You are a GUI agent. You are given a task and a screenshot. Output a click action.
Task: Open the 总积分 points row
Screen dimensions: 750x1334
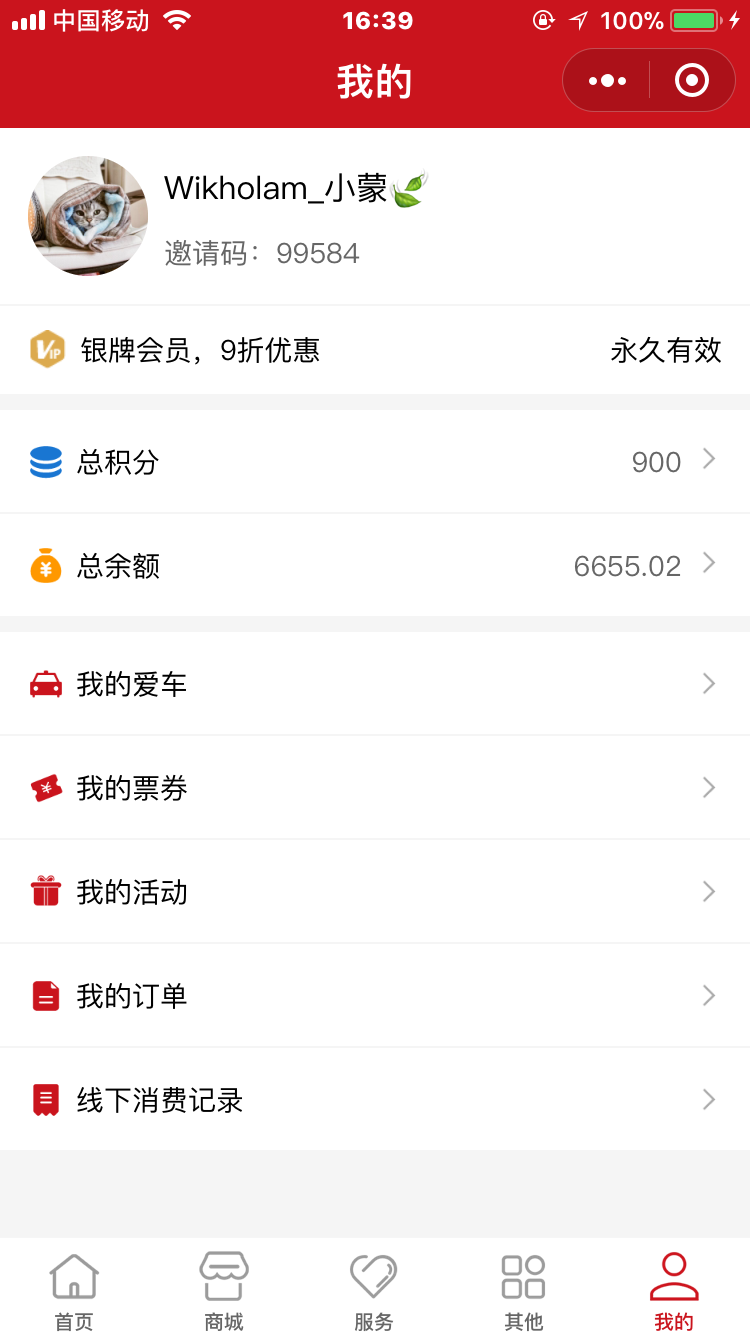point(375,462)
